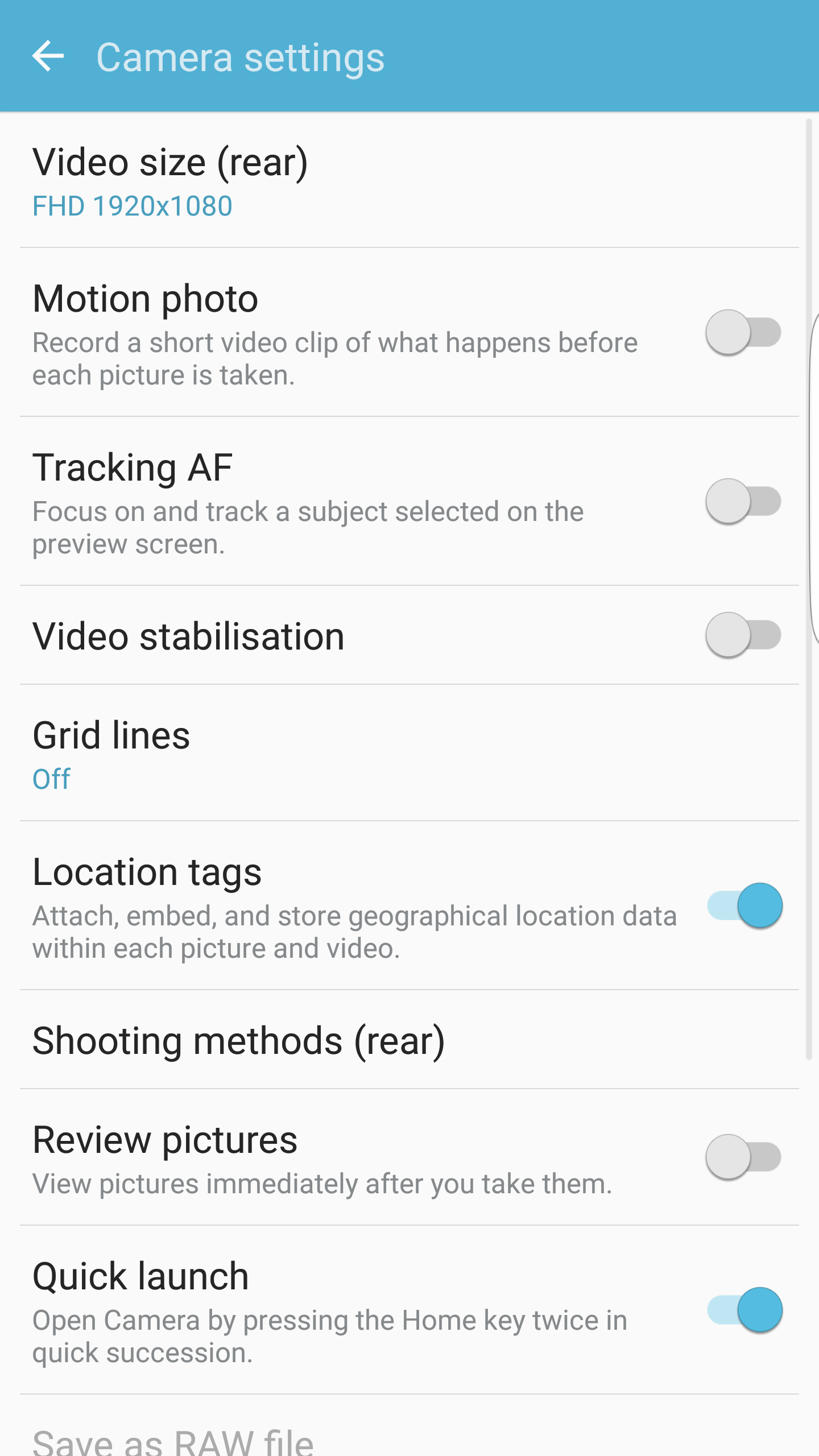Go back from Camera settings
This screenshot has height=1456, width=819.
point(48,56)
